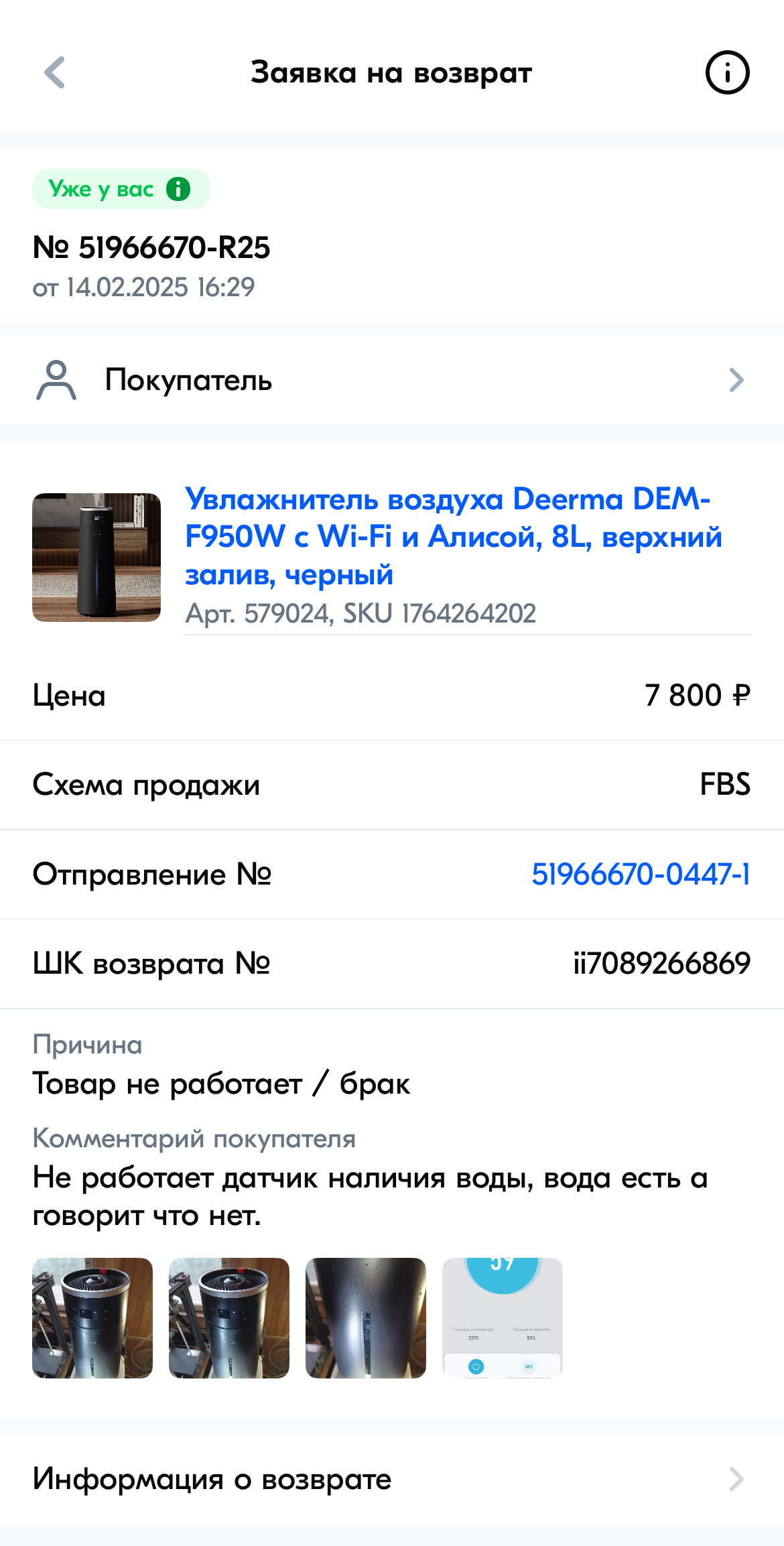Screen dimensions: 784x1546
Task: Go back using the top-left arrow
Action: [55, 72]
